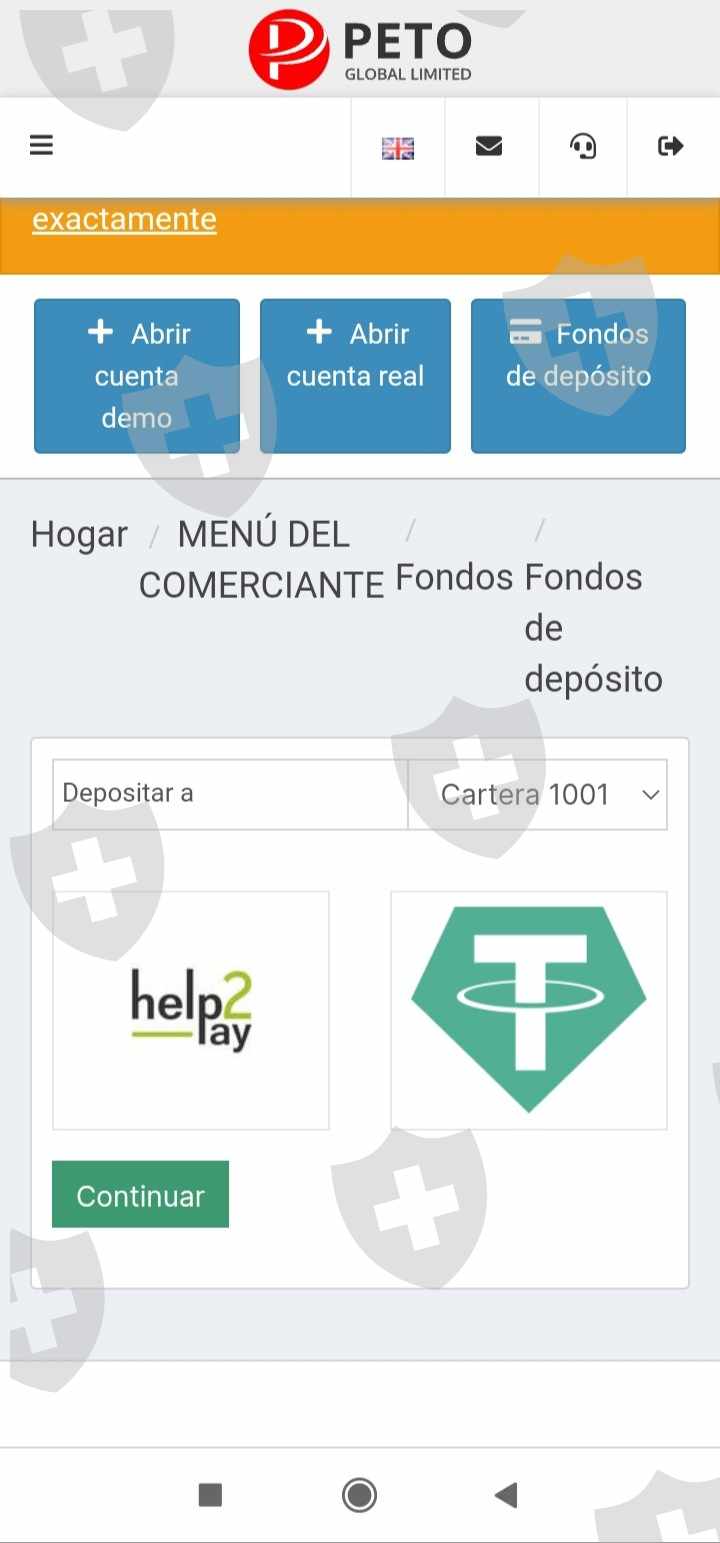Tap the system back button

pos(506,1495)
